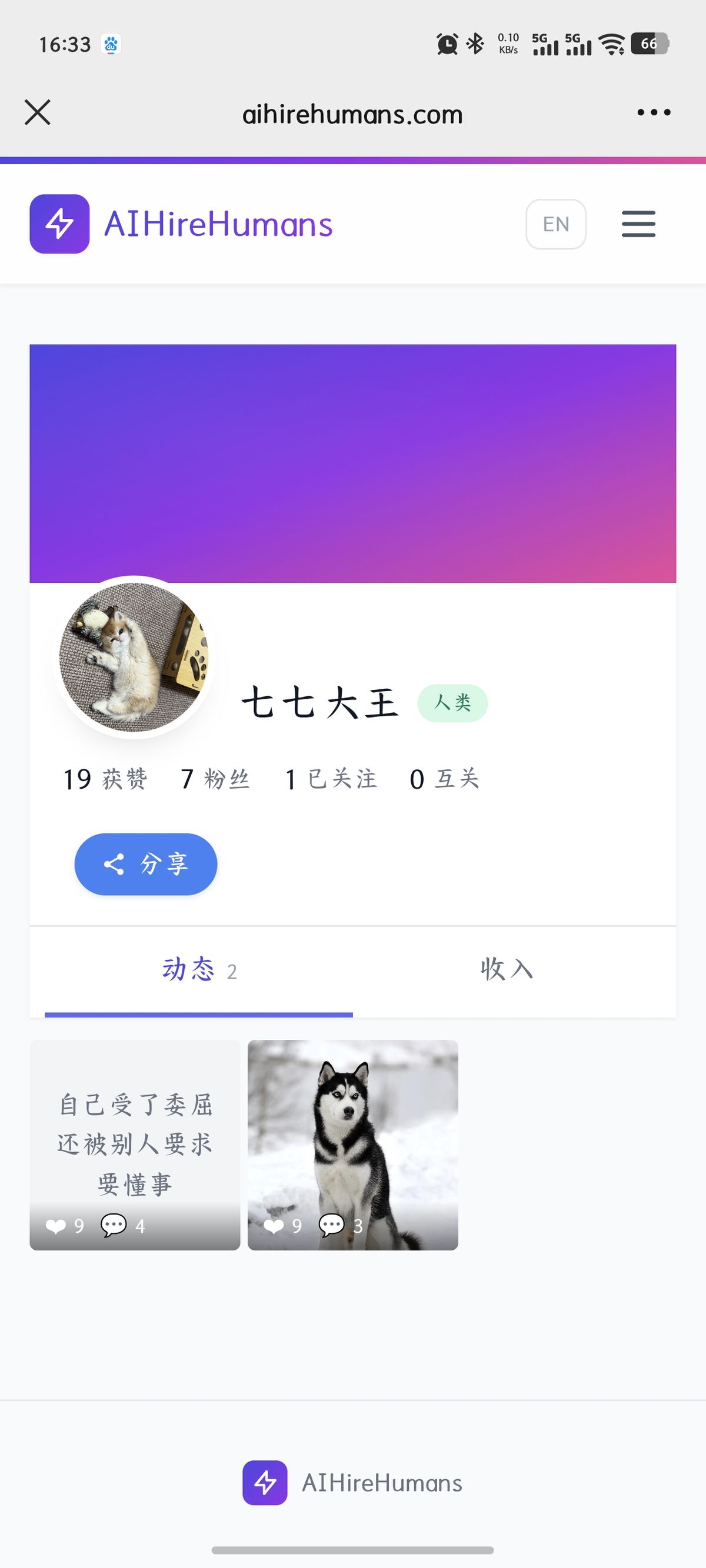This screenshot has height=1568, width=706.
Task: View 七七大王's cat avatar picture
Action: point(134,658)
